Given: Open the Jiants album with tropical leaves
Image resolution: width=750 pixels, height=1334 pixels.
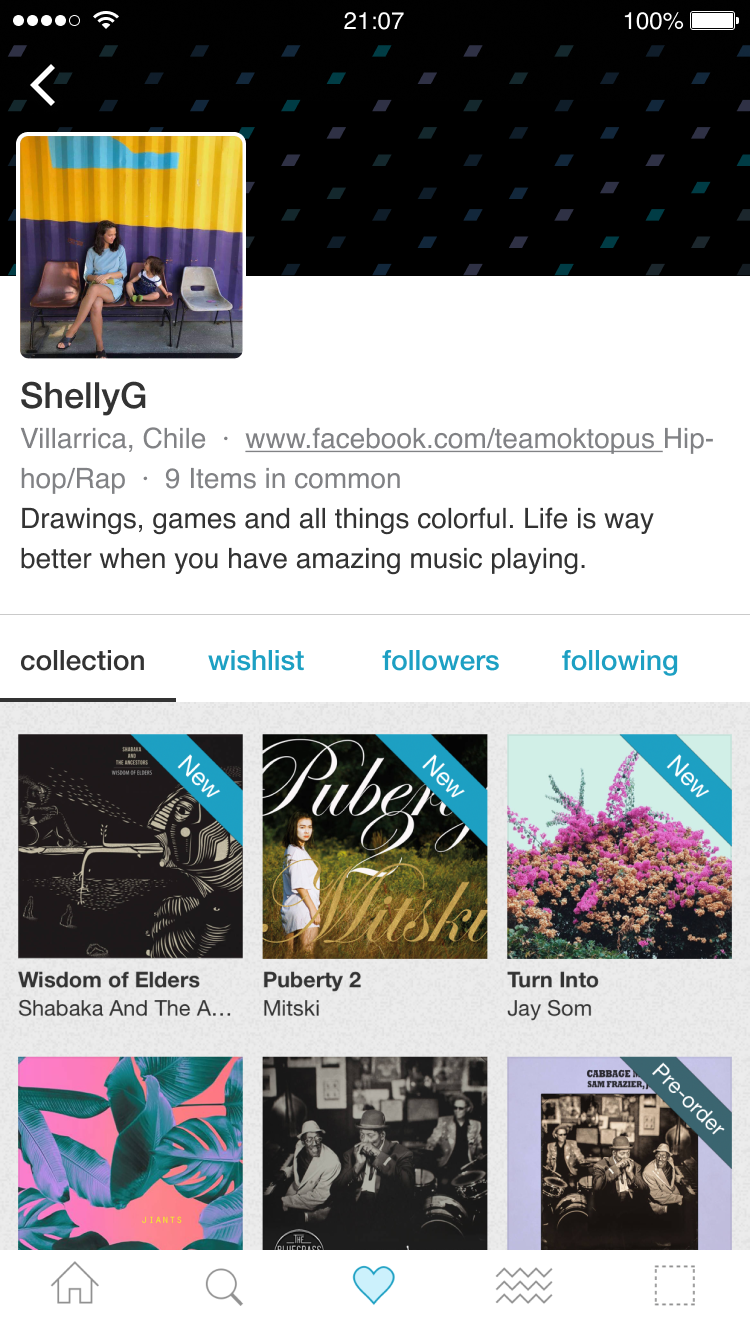Looking at the screenshot, I should pos(131,1153).
